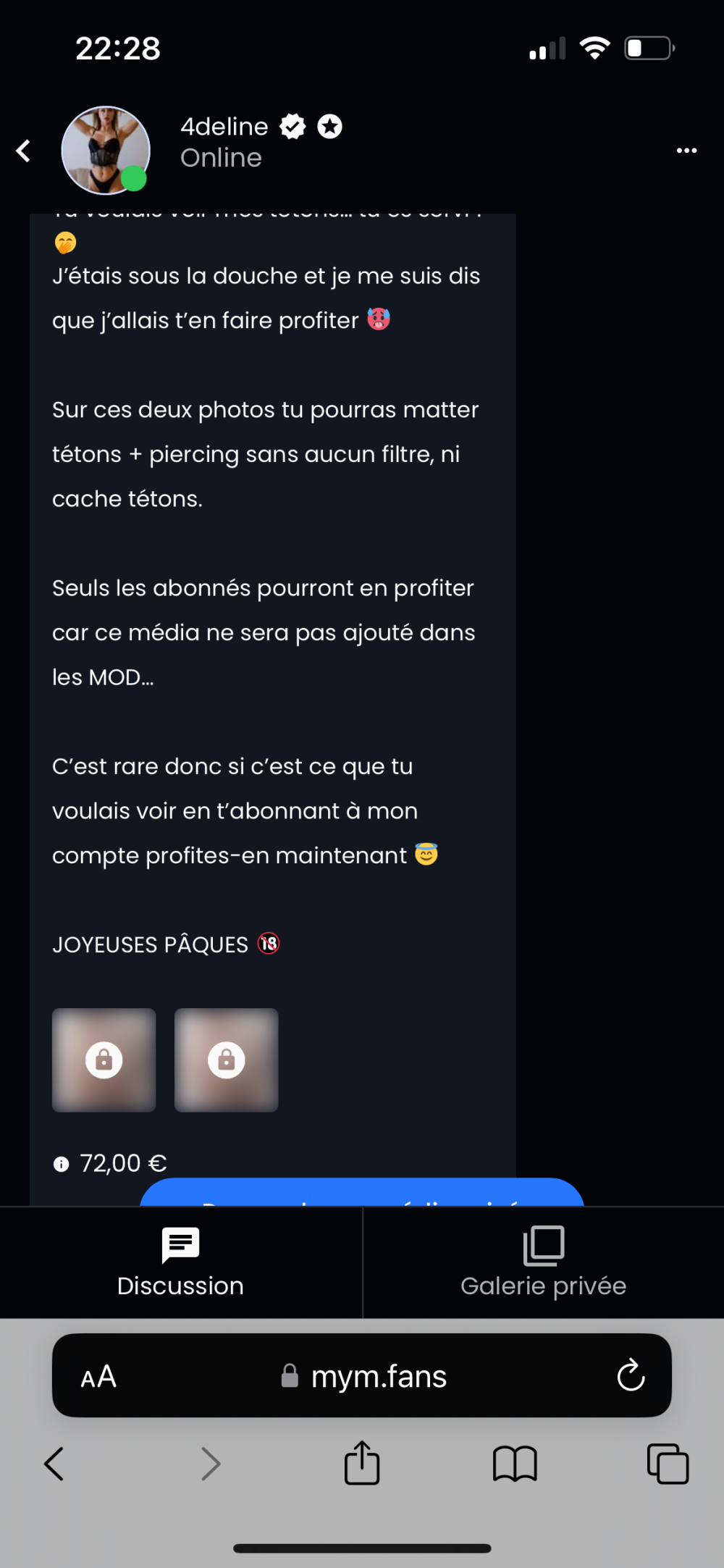Show all open Safari tabs
This screenshot has height=1568, width=724.
point(668,1464)
